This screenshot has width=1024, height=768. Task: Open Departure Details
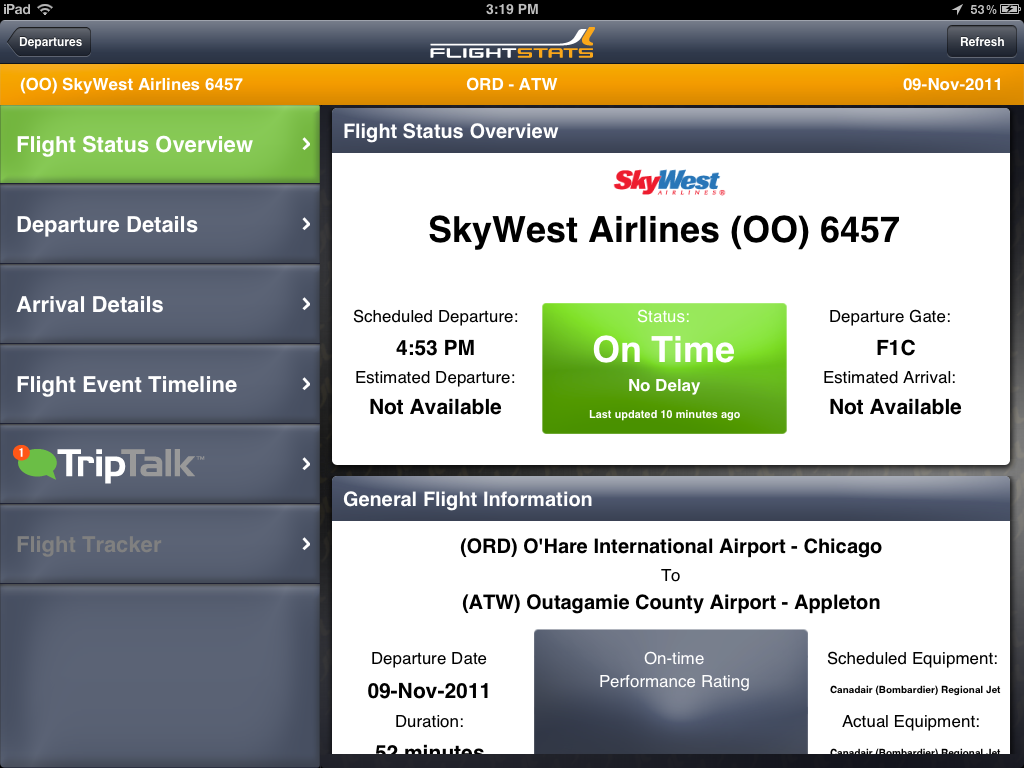[x=160, y=225]
